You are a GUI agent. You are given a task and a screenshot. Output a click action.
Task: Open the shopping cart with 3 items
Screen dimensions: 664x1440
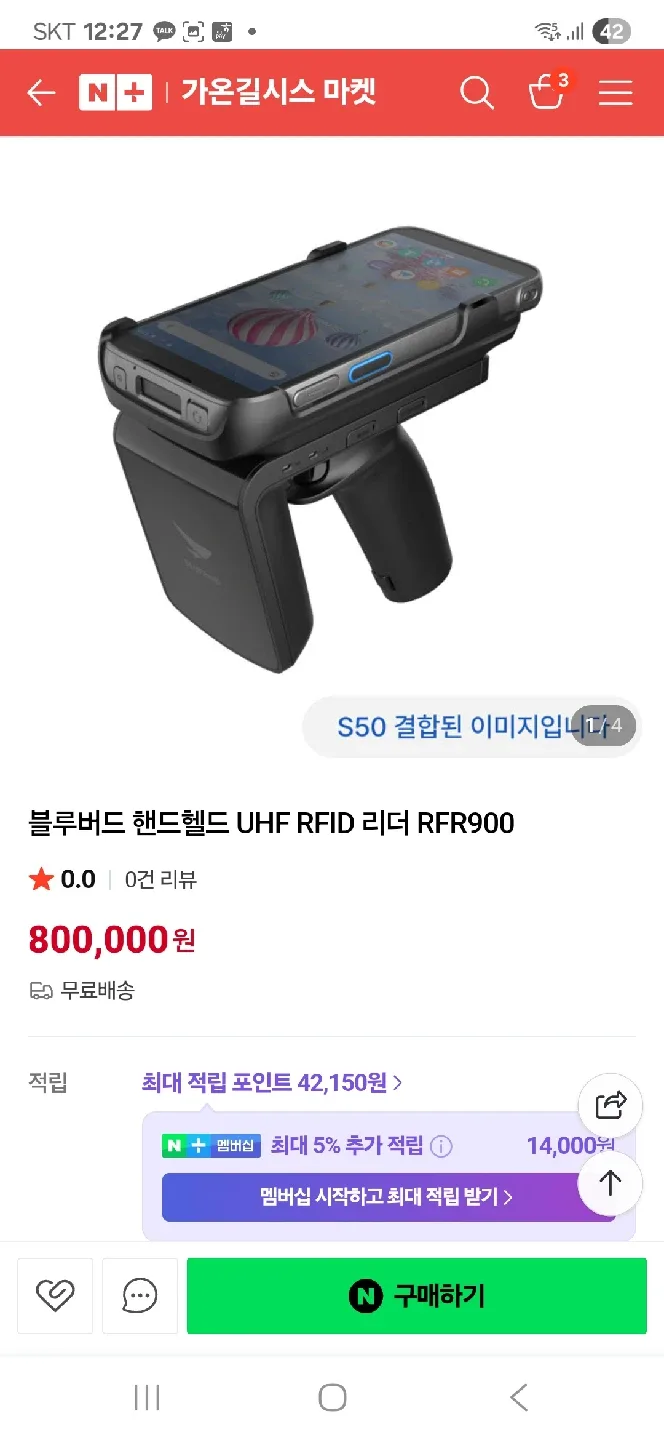pos(546,92)
